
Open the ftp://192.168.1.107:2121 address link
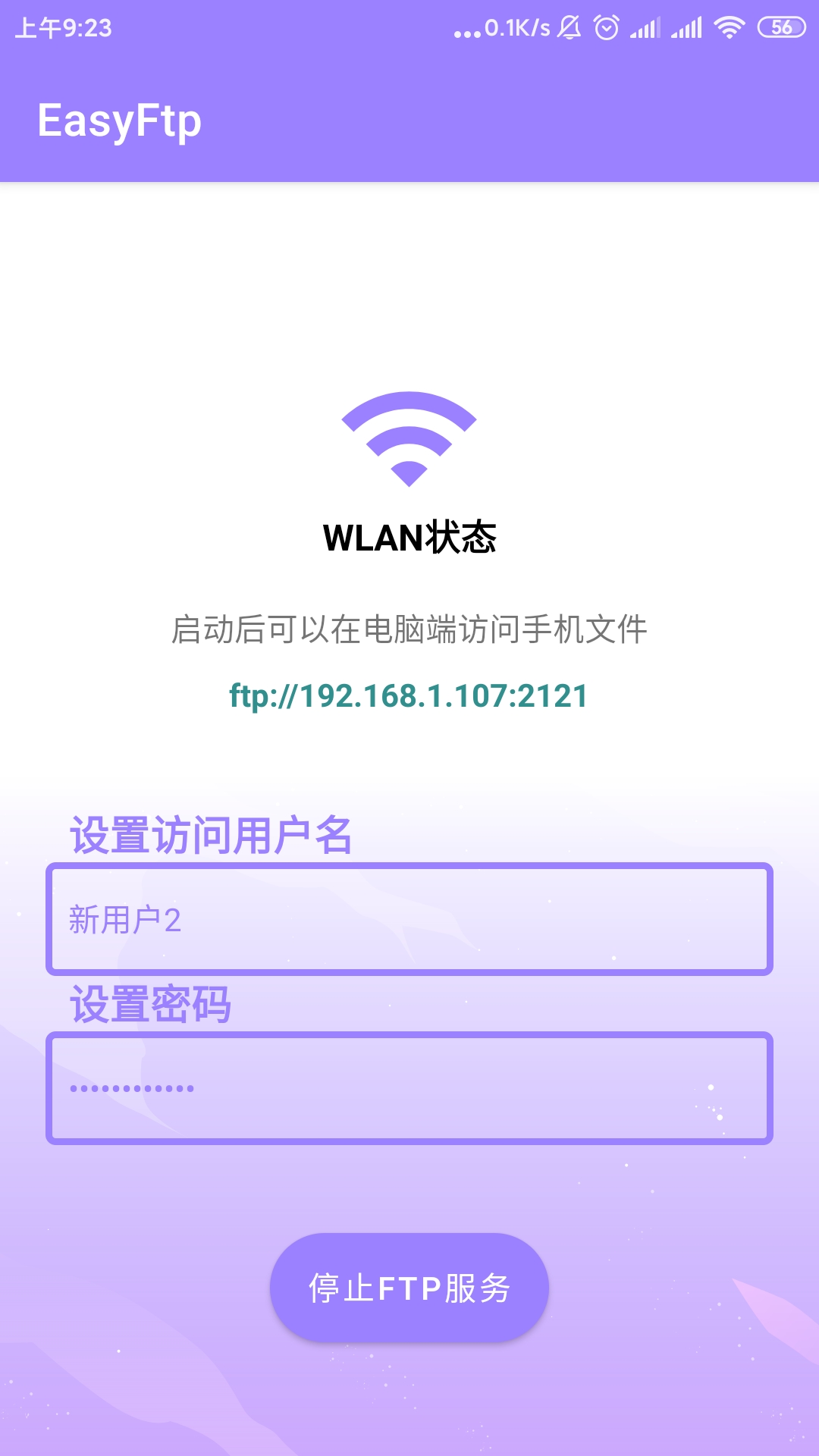409,695
